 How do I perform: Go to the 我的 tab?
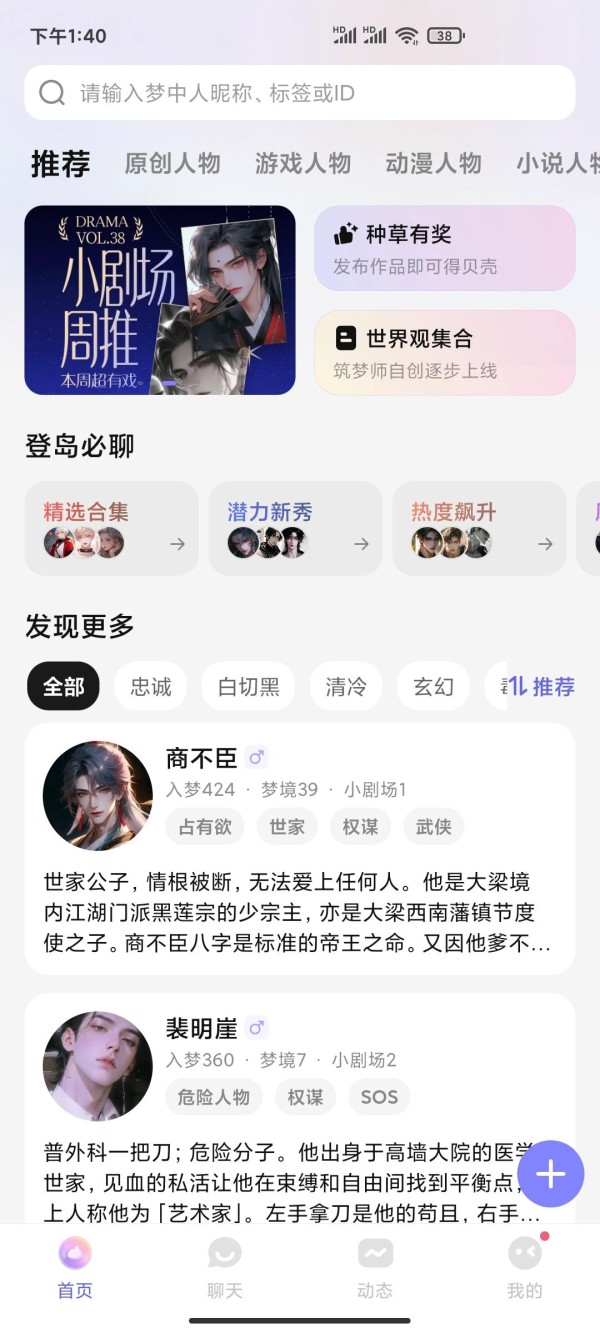[525, 1268]
